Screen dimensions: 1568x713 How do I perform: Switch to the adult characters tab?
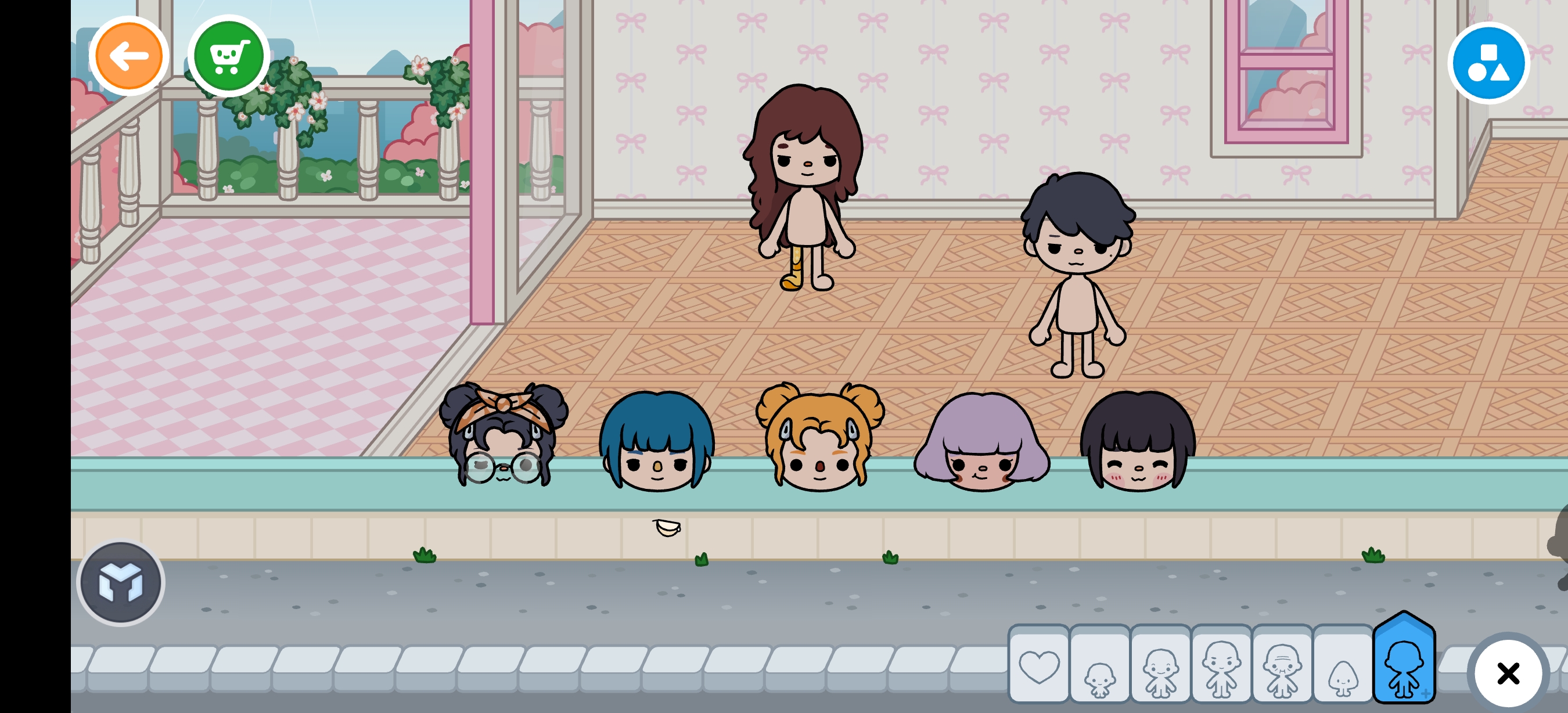[1221, 665]
